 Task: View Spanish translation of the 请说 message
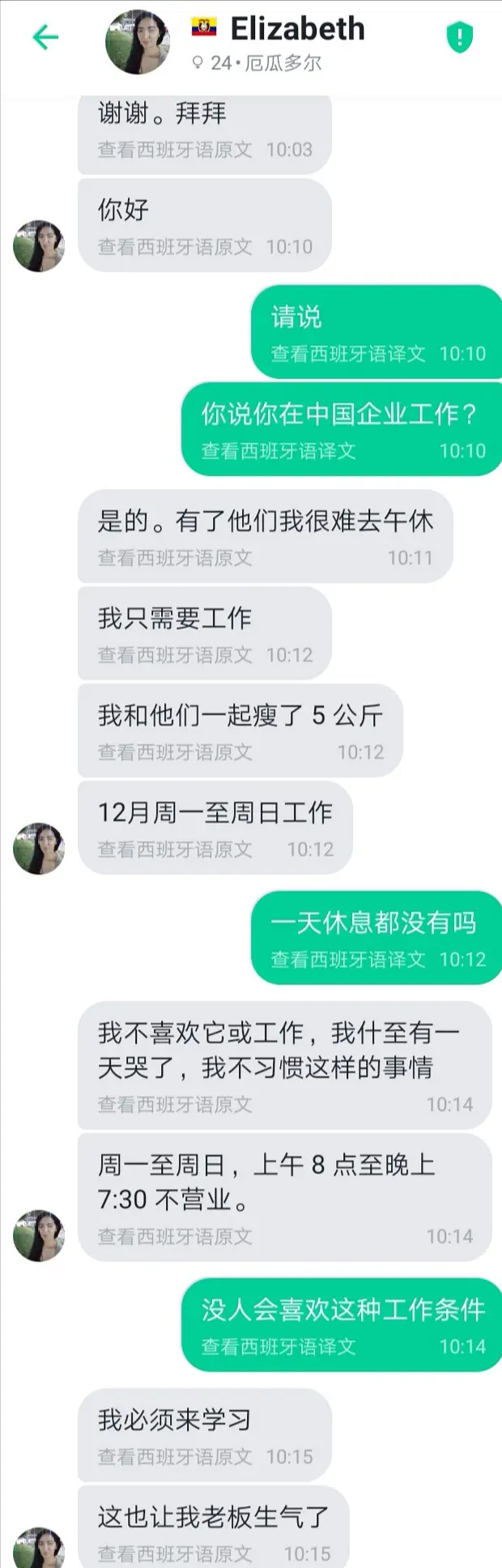click(348, 354)
